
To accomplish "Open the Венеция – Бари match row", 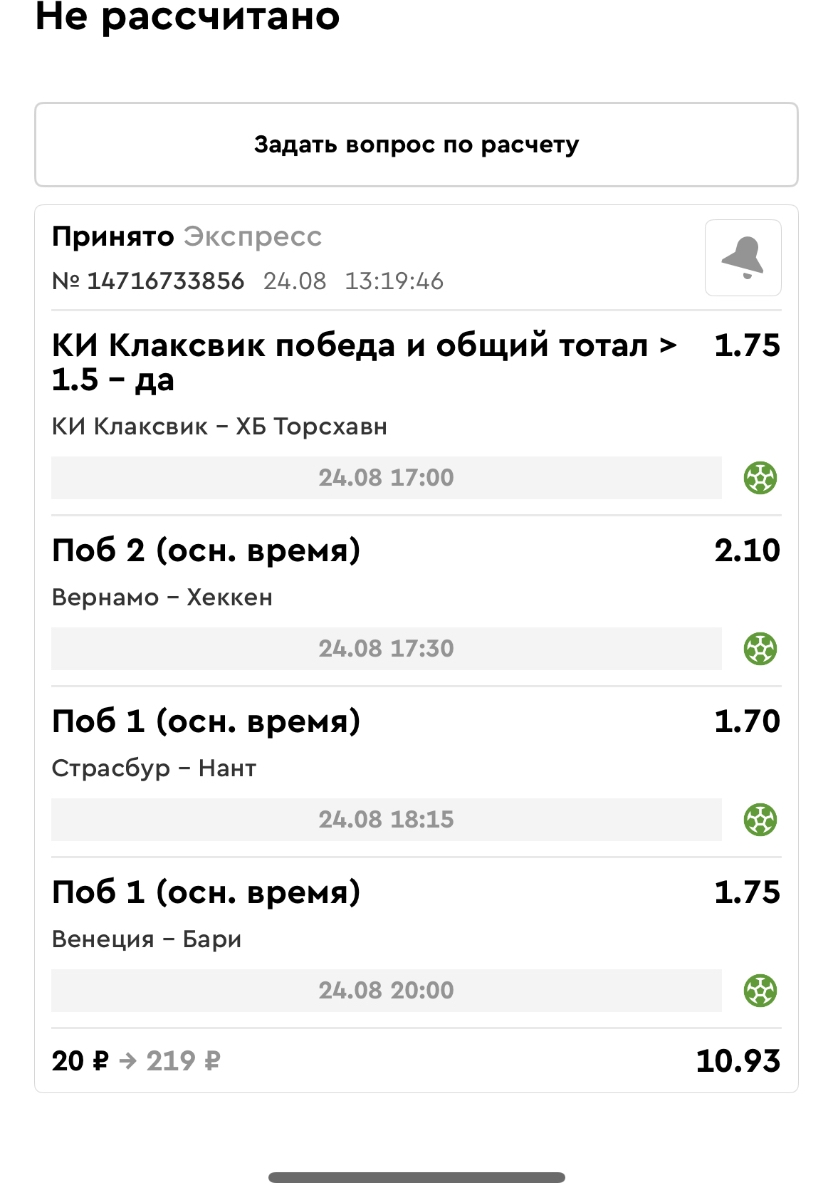I will tap(146, 940).
